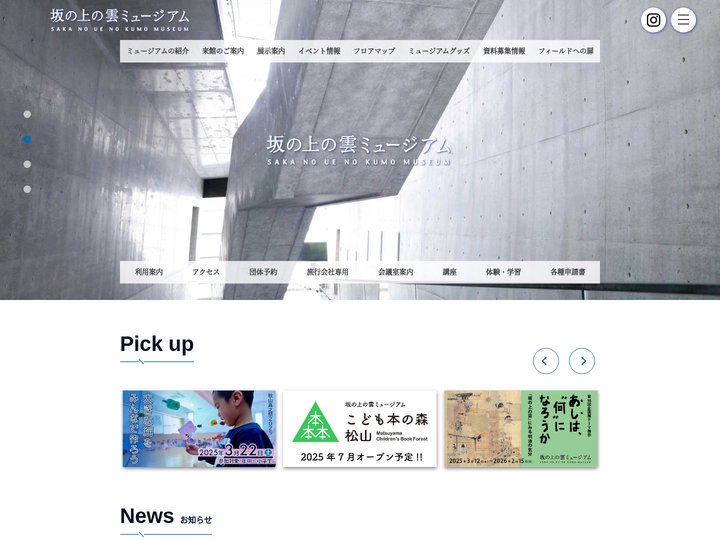Jump to the first hero slide dot
This screenshot has height=540, width=720.
click(27, 114)
